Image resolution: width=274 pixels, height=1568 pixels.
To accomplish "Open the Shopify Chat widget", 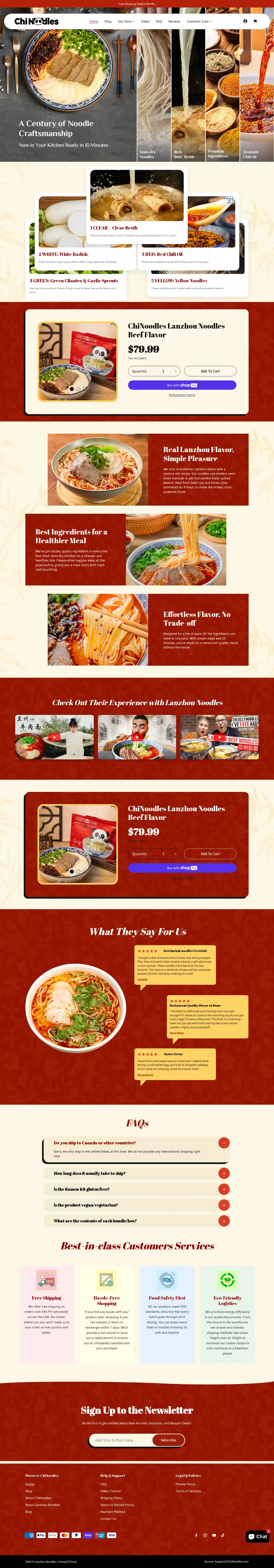I will click(258, 1536).
